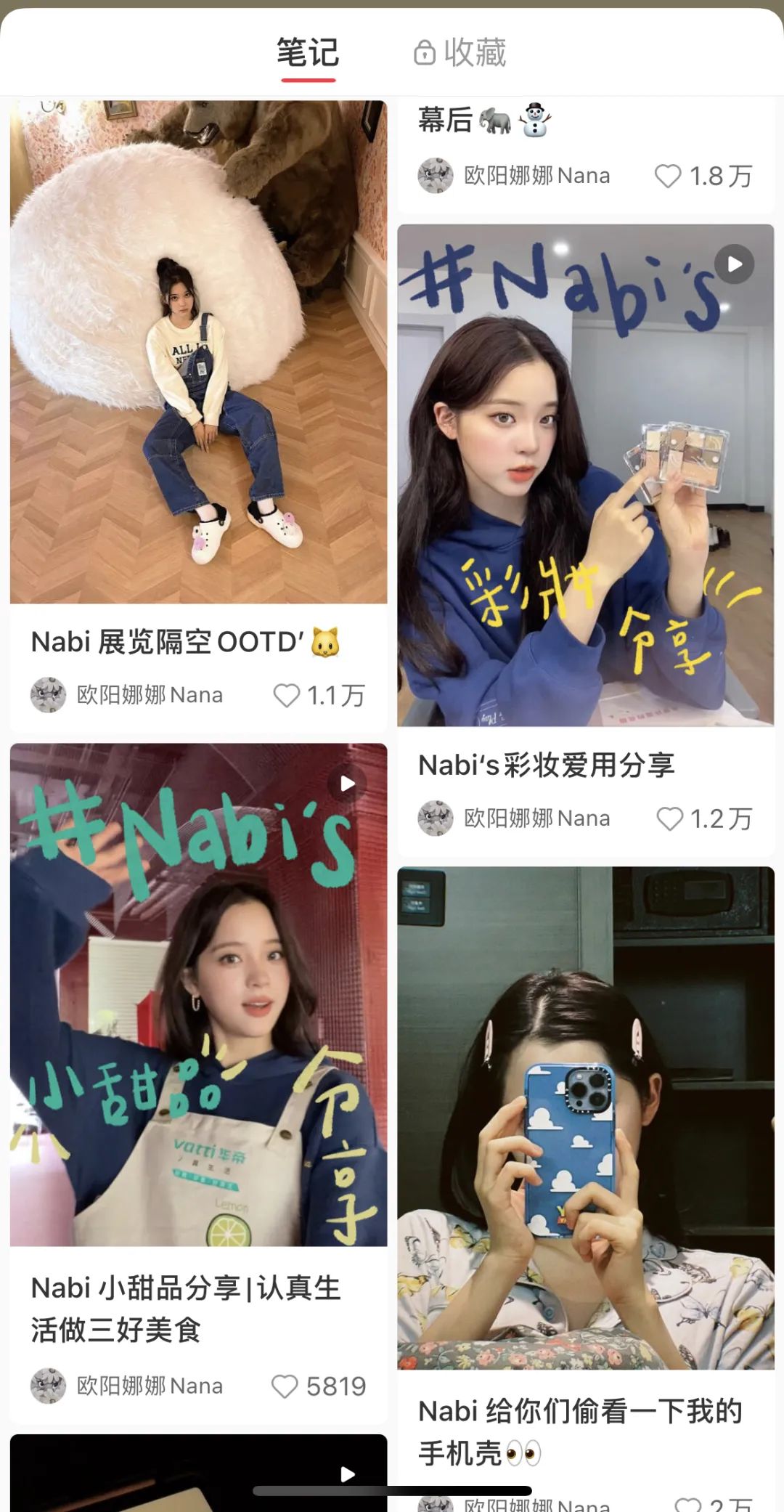The width and height of the screenshot is (784, 1512).
Task: Open the Nabi 小甜品分享 video note
Action: [198, 995]
